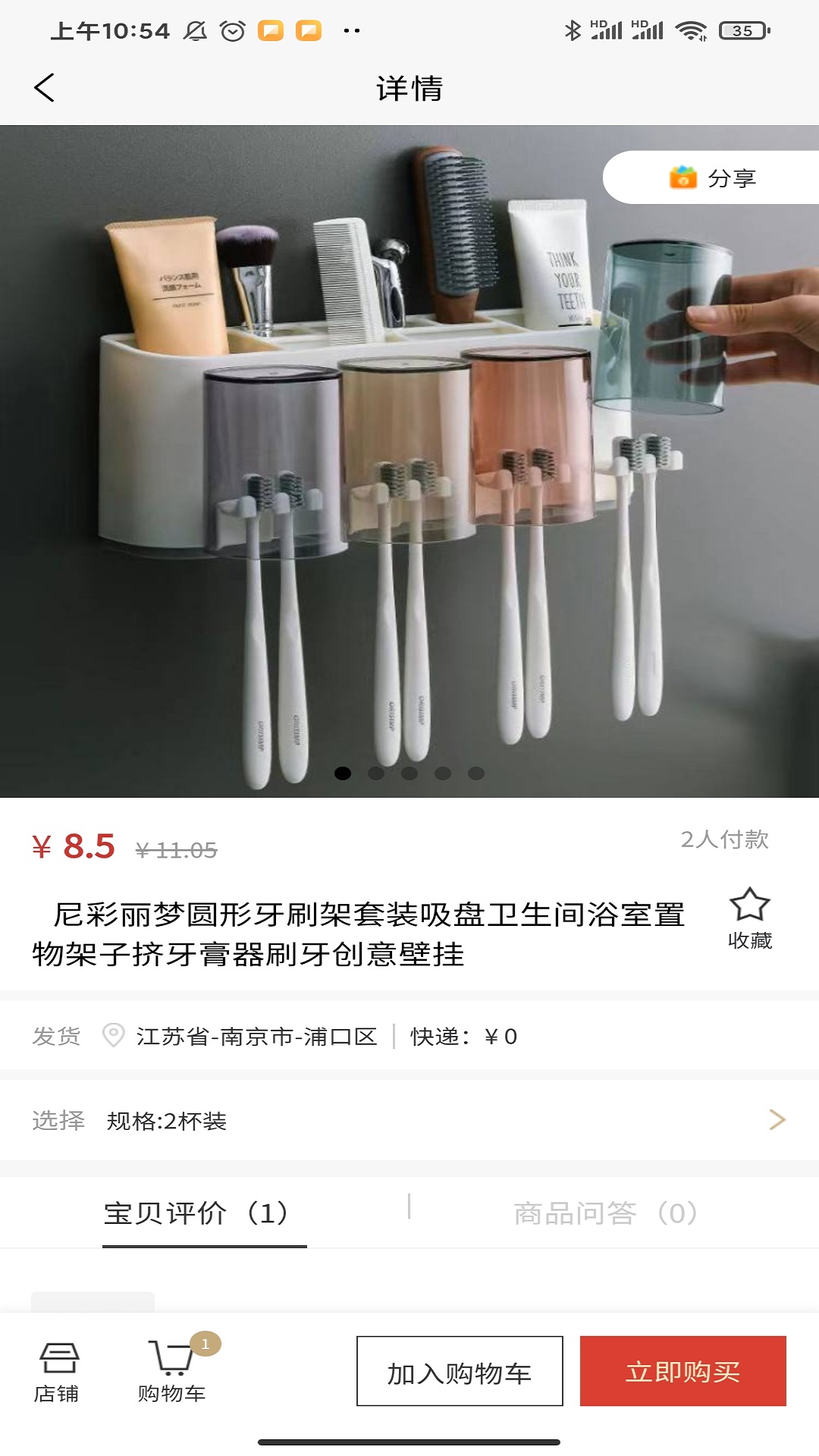The width and height of the screenshot is (819, 1456).
Task: Add the product to favorites with 收藏
Action: click(x=749, y=918)
